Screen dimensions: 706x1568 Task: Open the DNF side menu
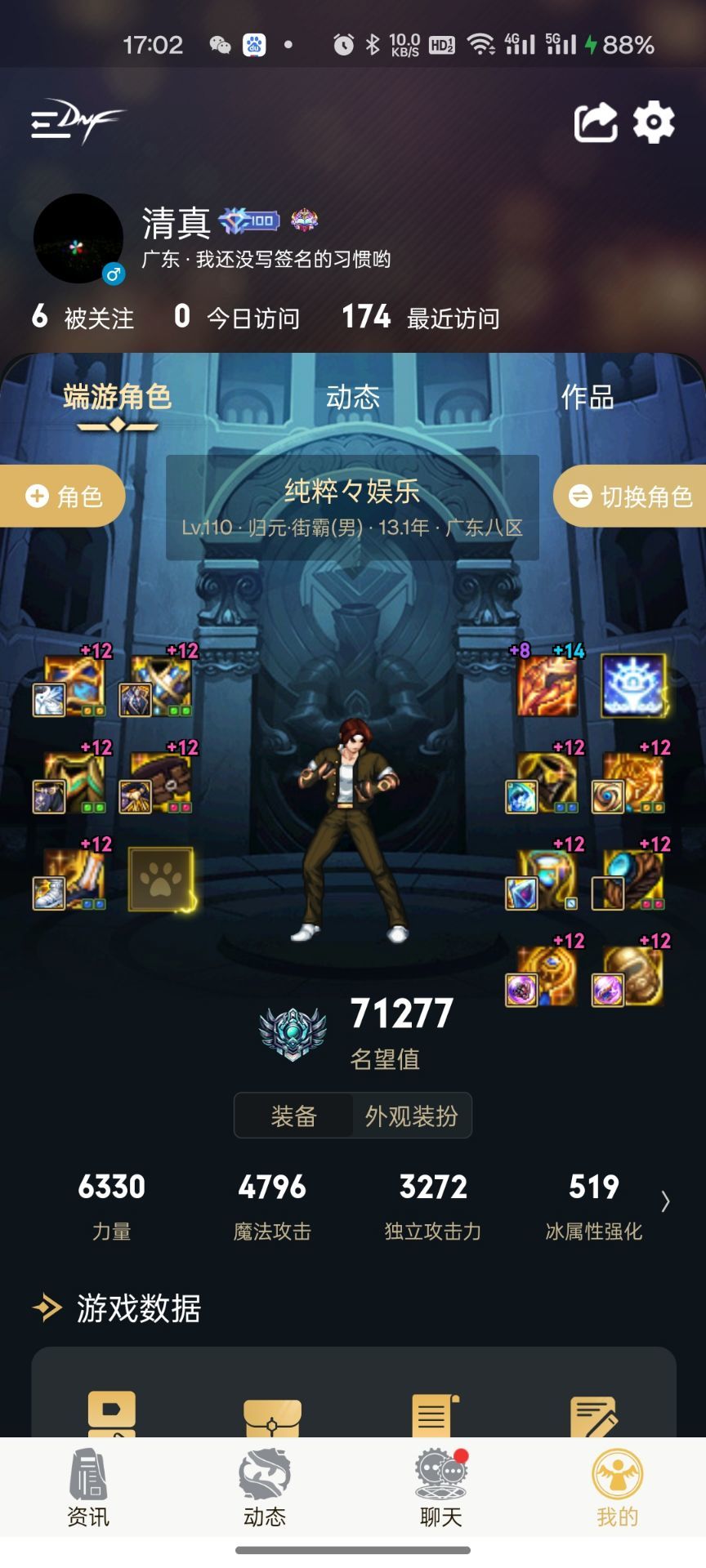pyautogui.click(x=75, y=122)
